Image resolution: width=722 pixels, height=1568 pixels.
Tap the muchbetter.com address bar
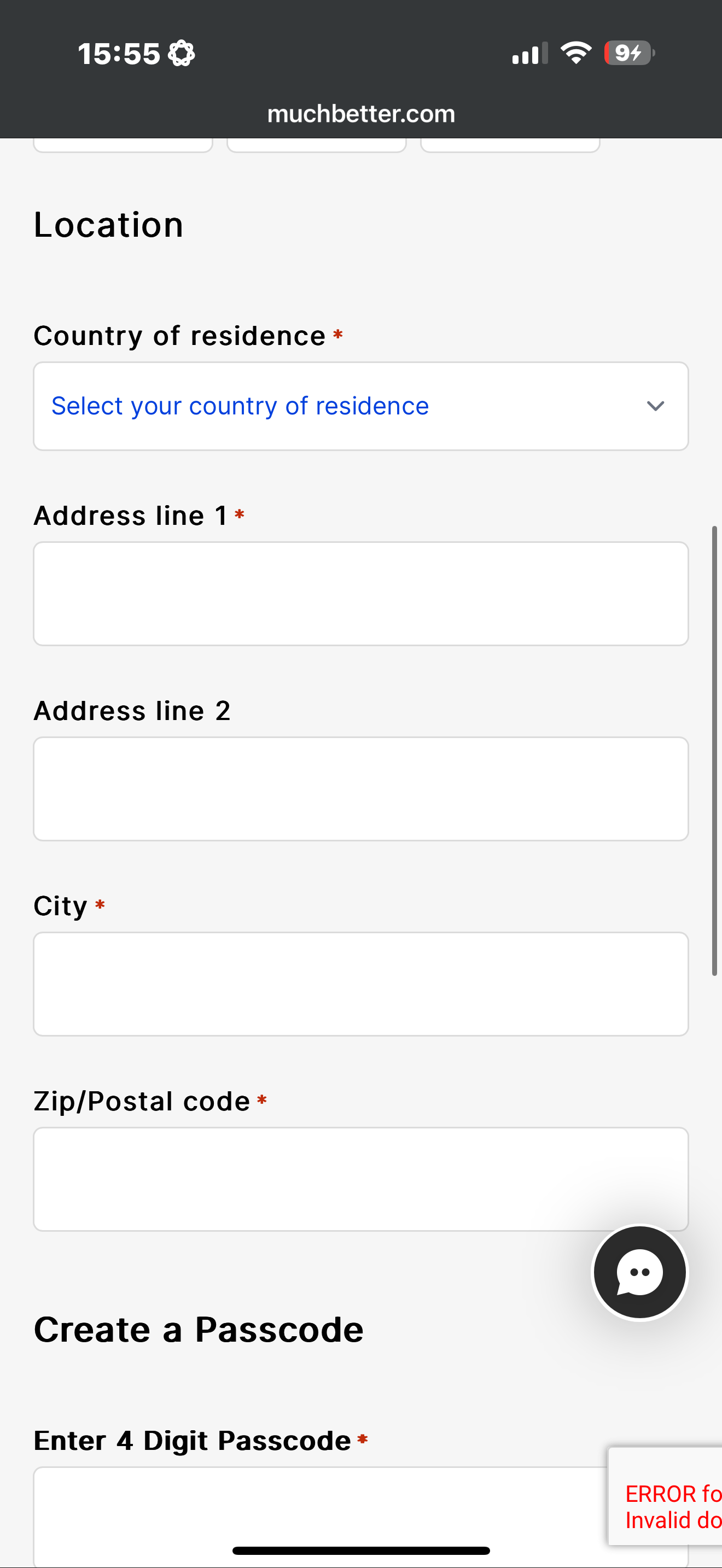click(361, 114)
